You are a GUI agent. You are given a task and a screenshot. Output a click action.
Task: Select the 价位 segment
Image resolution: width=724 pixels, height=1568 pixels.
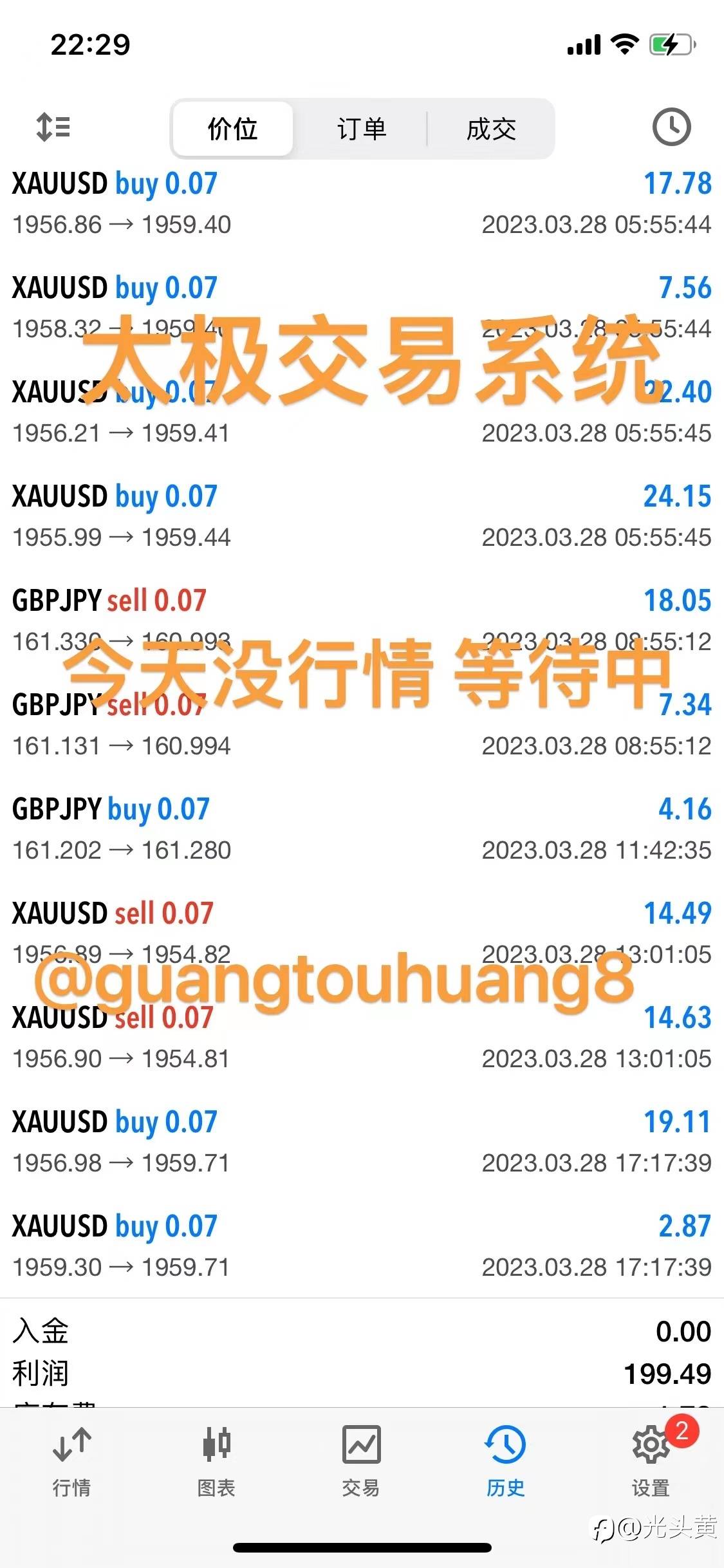[233, 129]
